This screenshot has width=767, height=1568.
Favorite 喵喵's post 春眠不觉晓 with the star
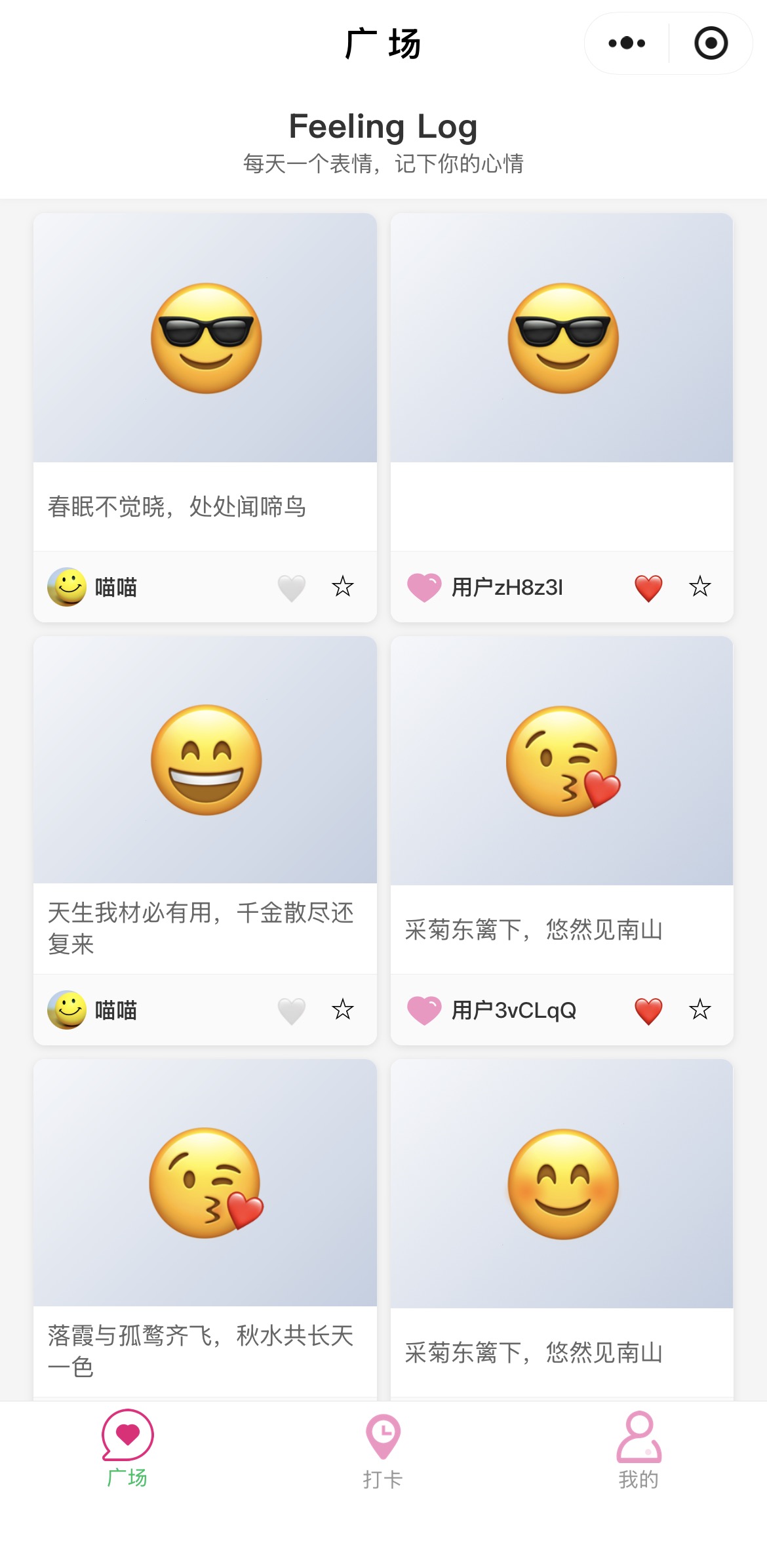(343, 586)
